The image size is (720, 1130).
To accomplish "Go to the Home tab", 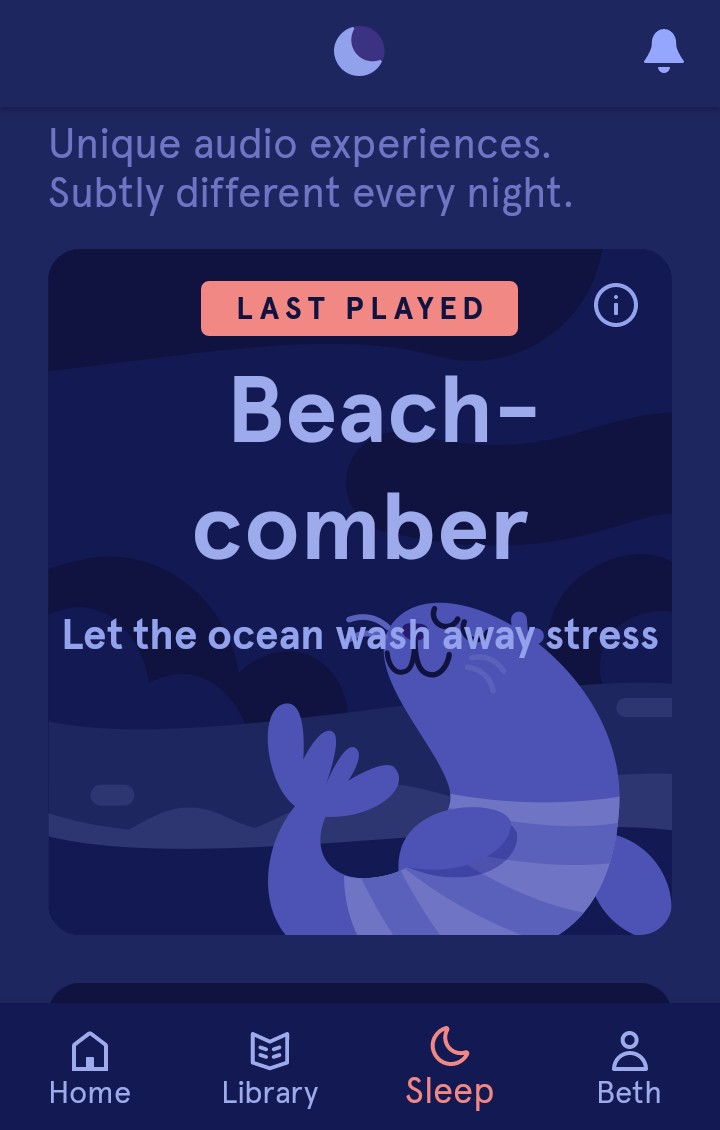I will pyautogui.click(x=90, y=1068).
